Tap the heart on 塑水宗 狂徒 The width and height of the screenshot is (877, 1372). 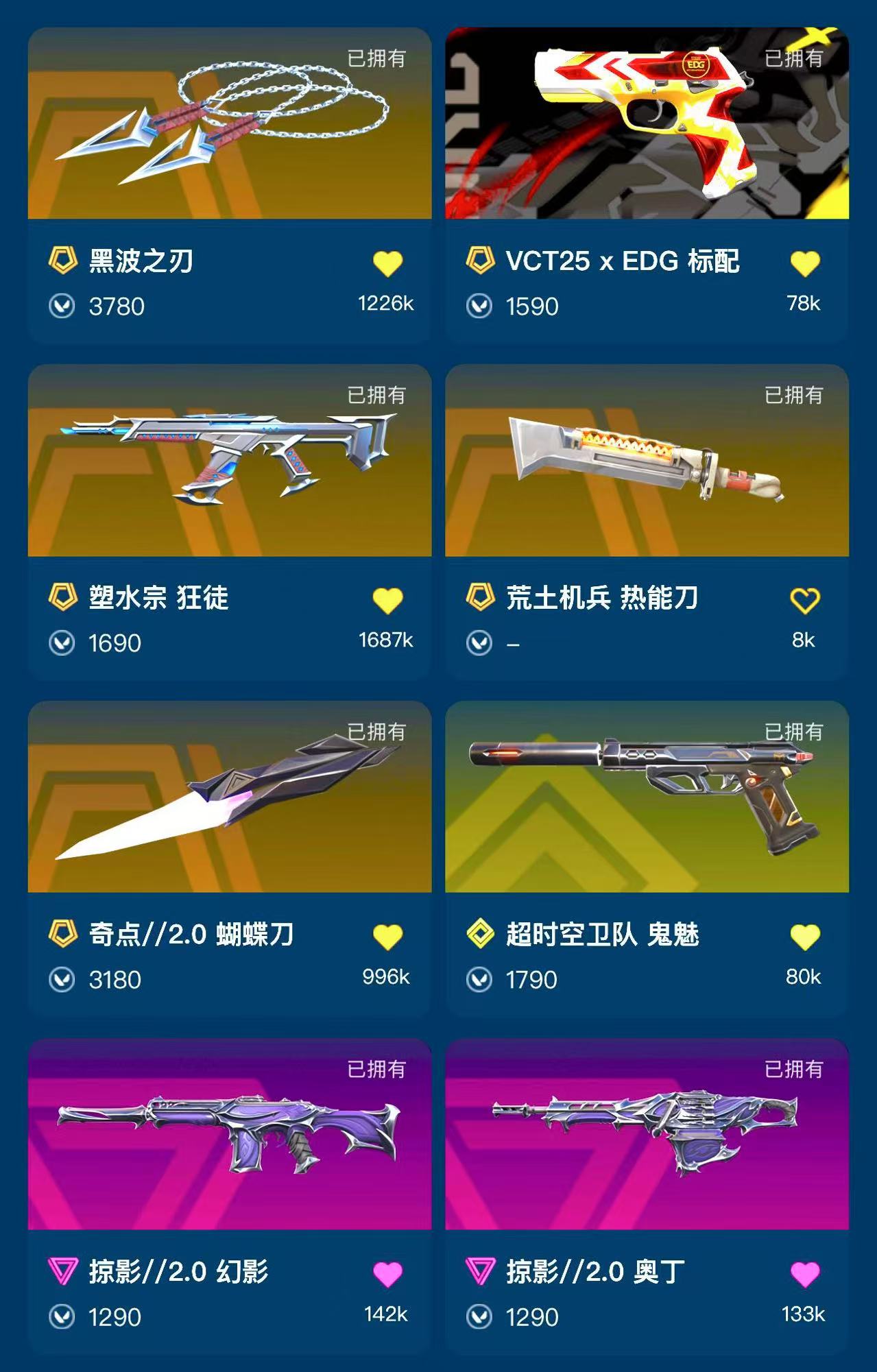pyautogui.click(x=387, y=601)
